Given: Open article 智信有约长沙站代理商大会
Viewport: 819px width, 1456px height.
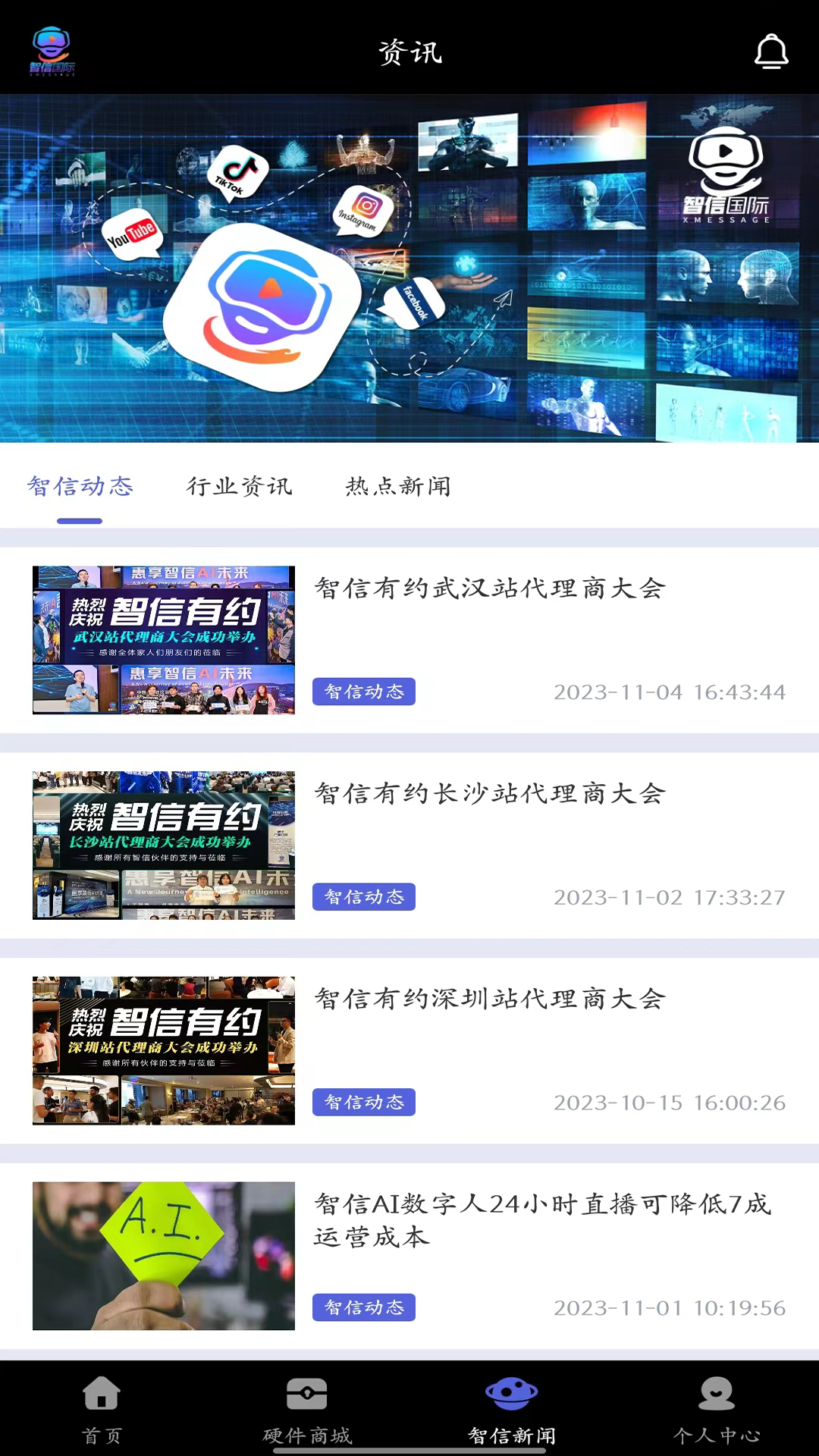Looking at the screenshot, I should [489, 795].
